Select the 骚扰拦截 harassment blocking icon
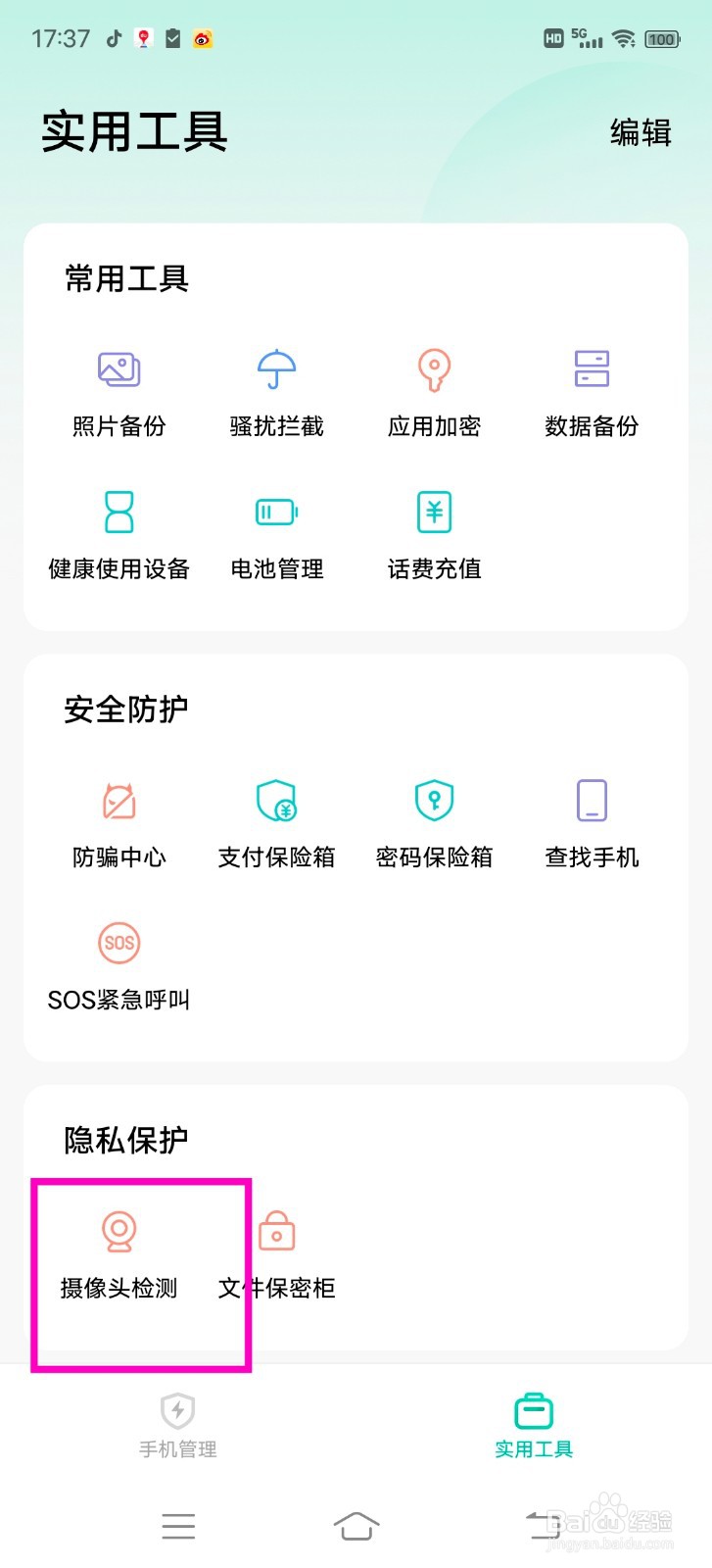Image resolution: width=712 pixels, height=1568 pixels. [275, 392]
